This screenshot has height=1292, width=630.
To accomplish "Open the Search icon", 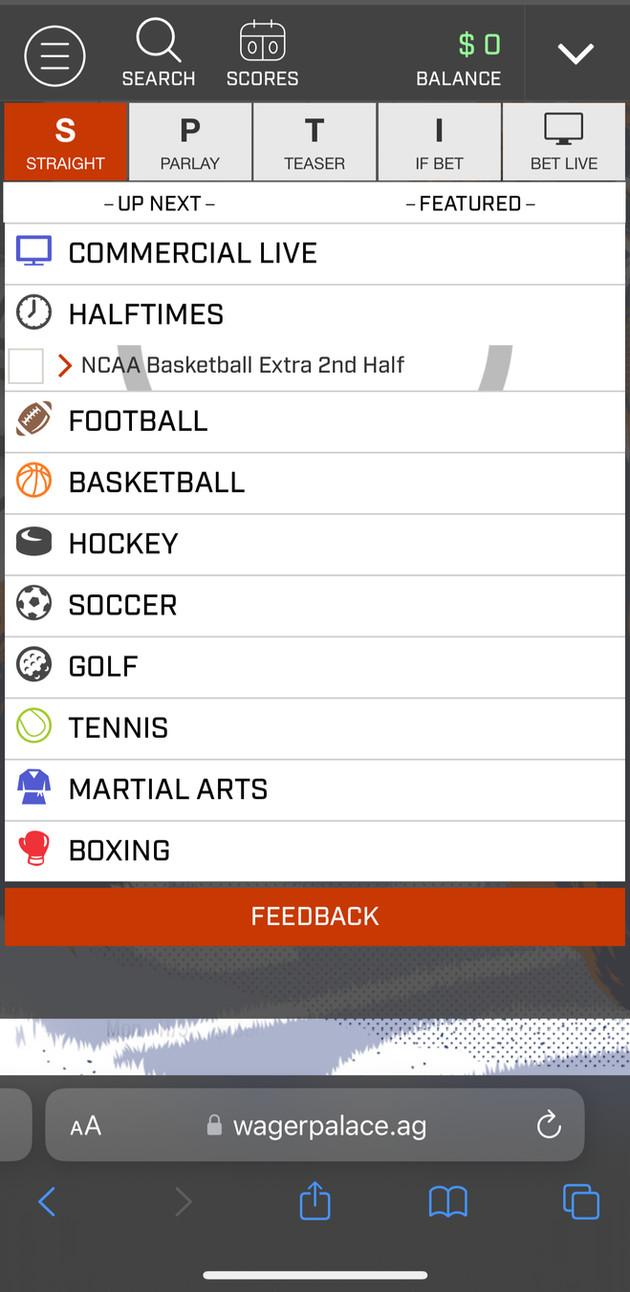I will pos(158,53).
